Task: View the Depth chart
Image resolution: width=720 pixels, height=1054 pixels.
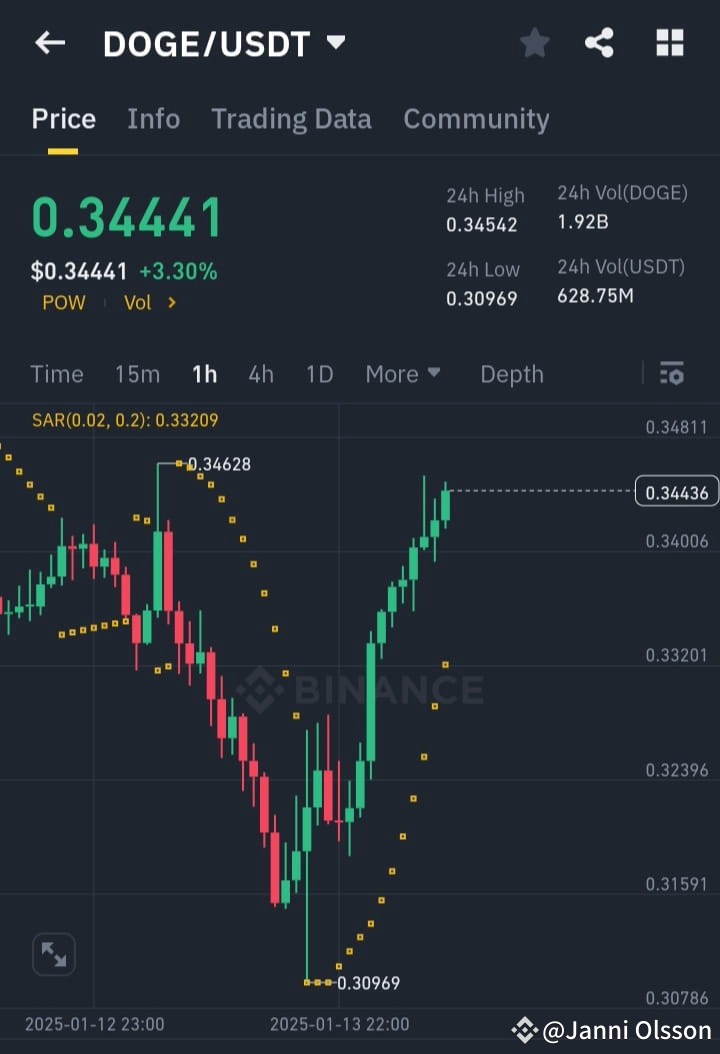Action: (511, 374)
